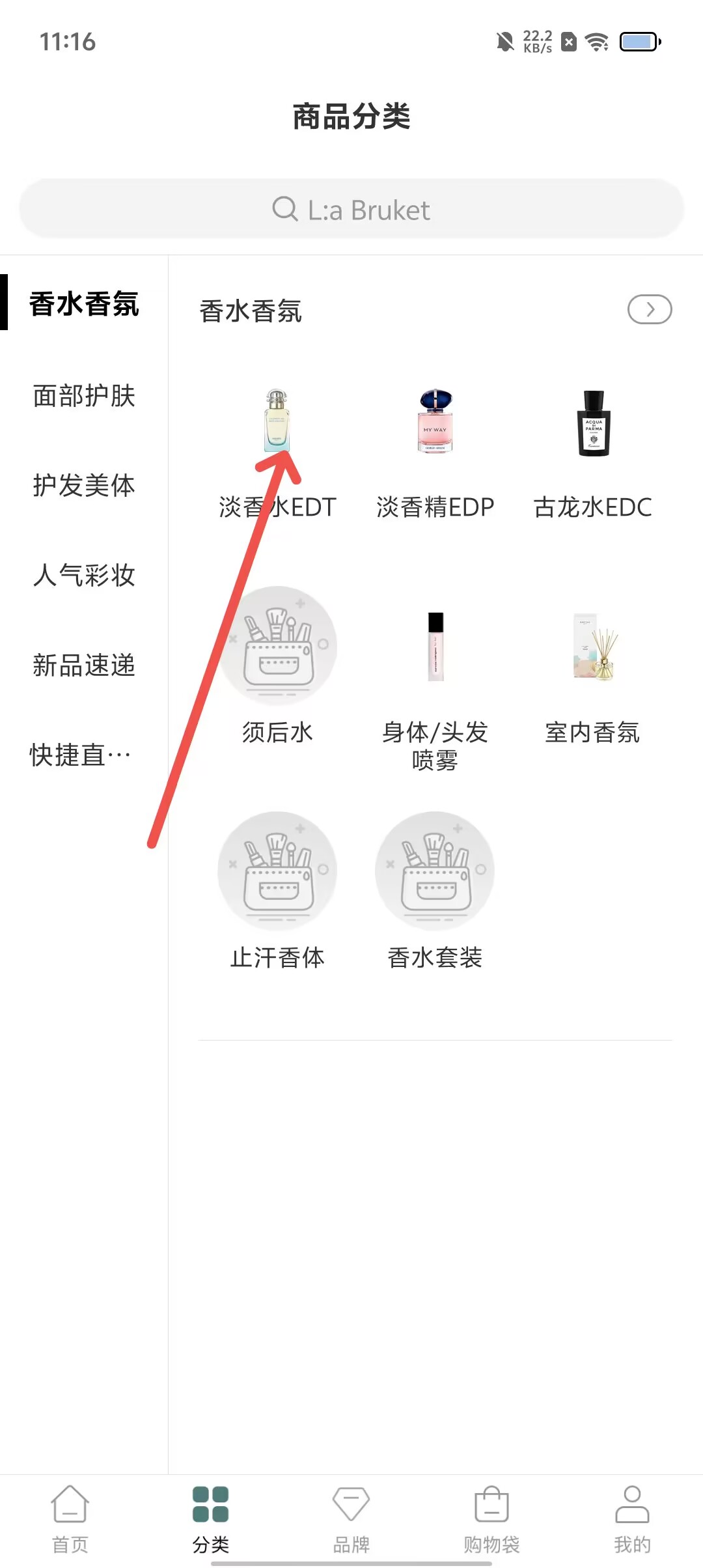Open the L:a Bruket search box
Screen dimensions: 703x1568
point(351,210)
